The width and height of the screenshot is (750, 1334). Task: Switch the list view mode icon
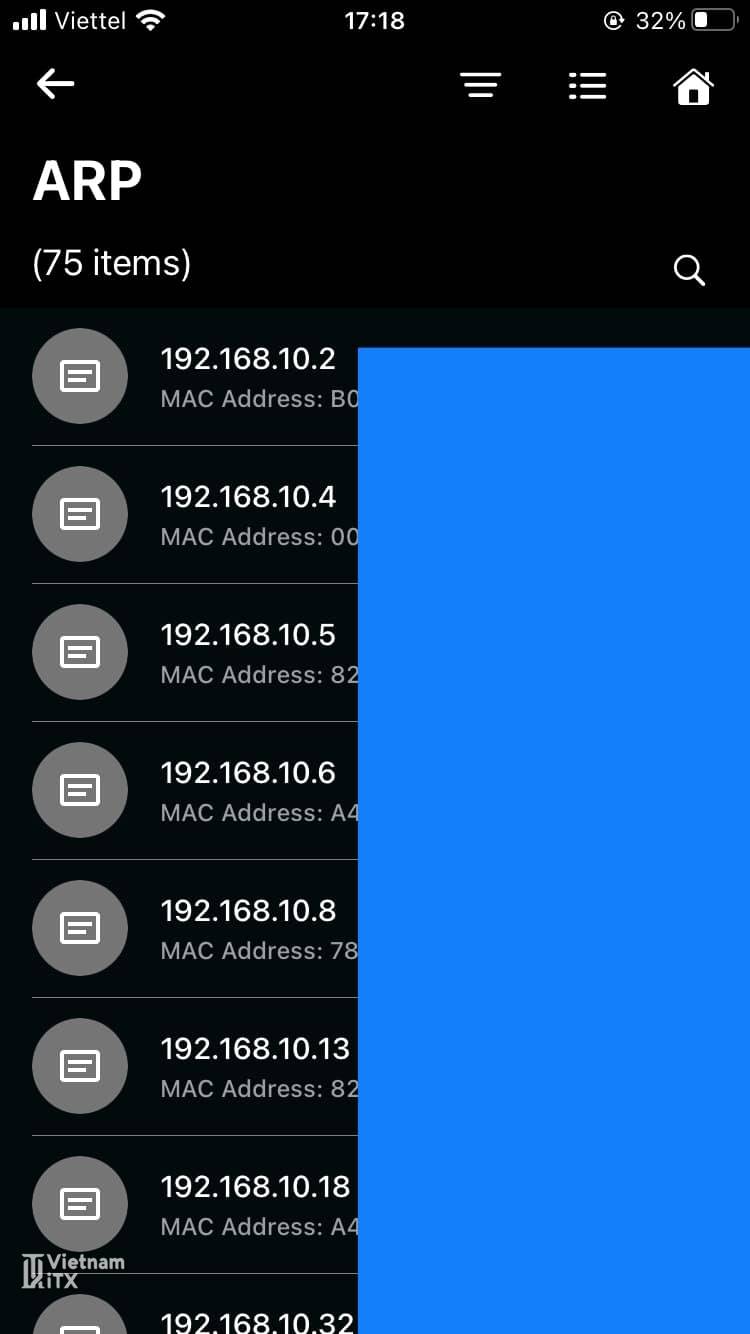click(x=587, y=86)
